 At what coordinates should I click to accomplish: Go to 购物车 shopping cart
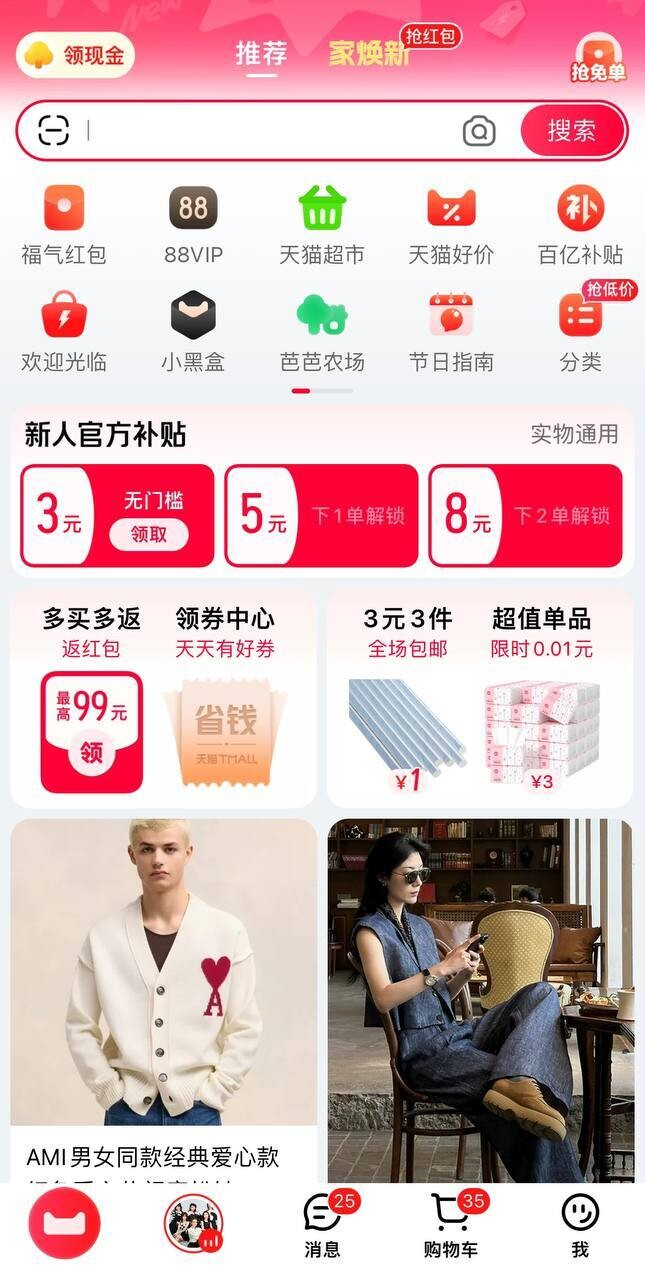pyautogui.click(x=451, y=1226)
